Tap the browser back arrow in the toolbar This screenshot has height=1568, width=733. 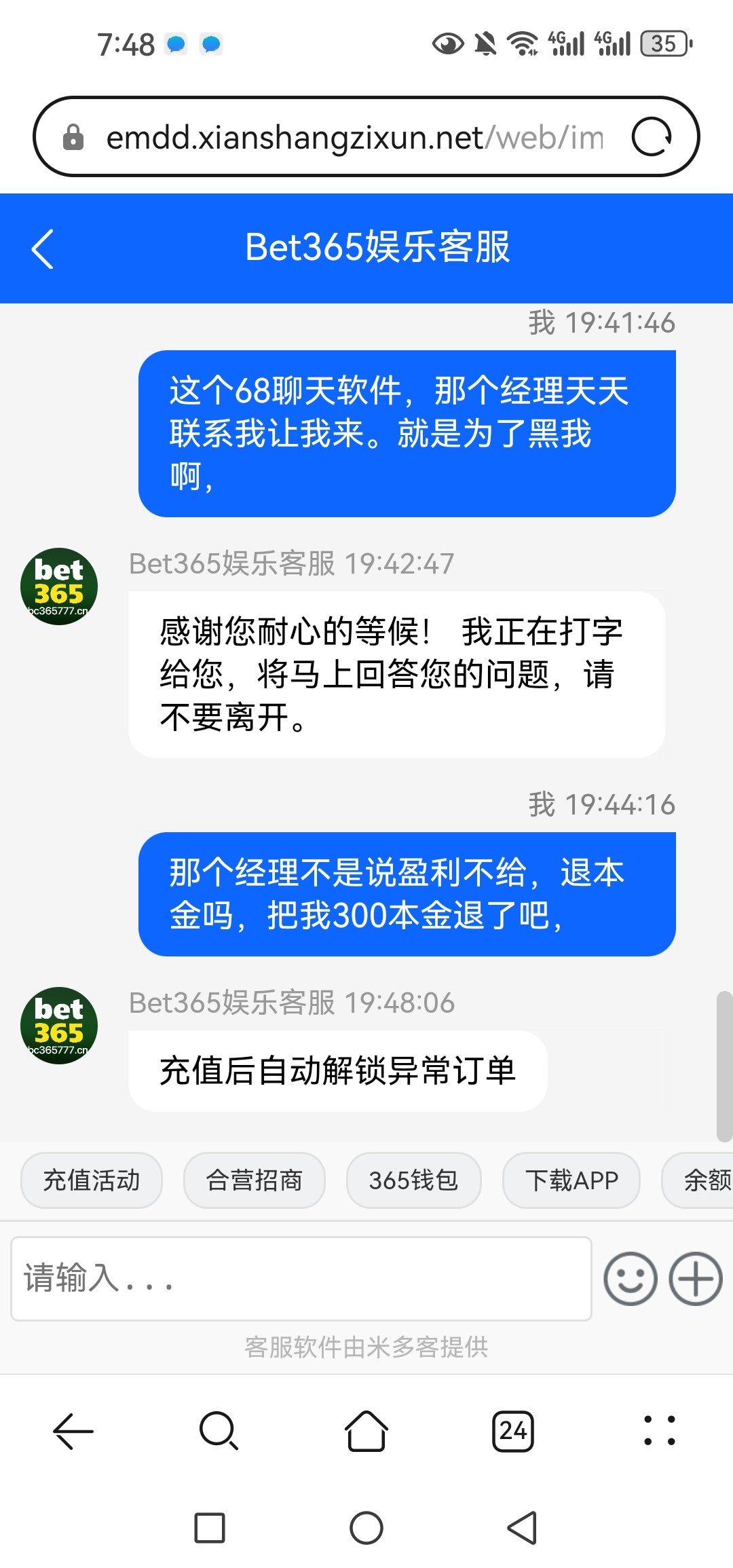point(73,1431)
